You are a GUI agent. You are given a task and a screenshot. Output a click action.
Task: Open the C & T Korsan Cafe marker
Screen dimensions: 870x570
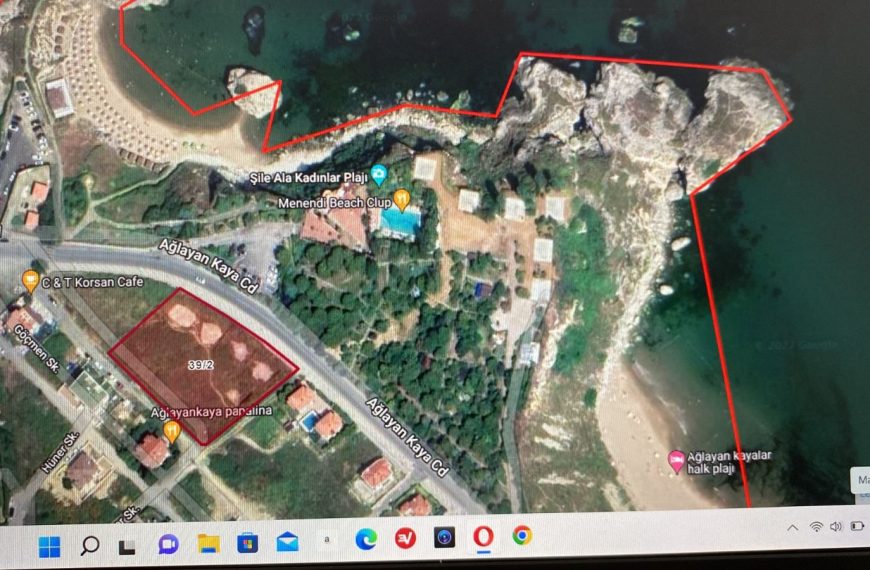[x=30, y=281]
